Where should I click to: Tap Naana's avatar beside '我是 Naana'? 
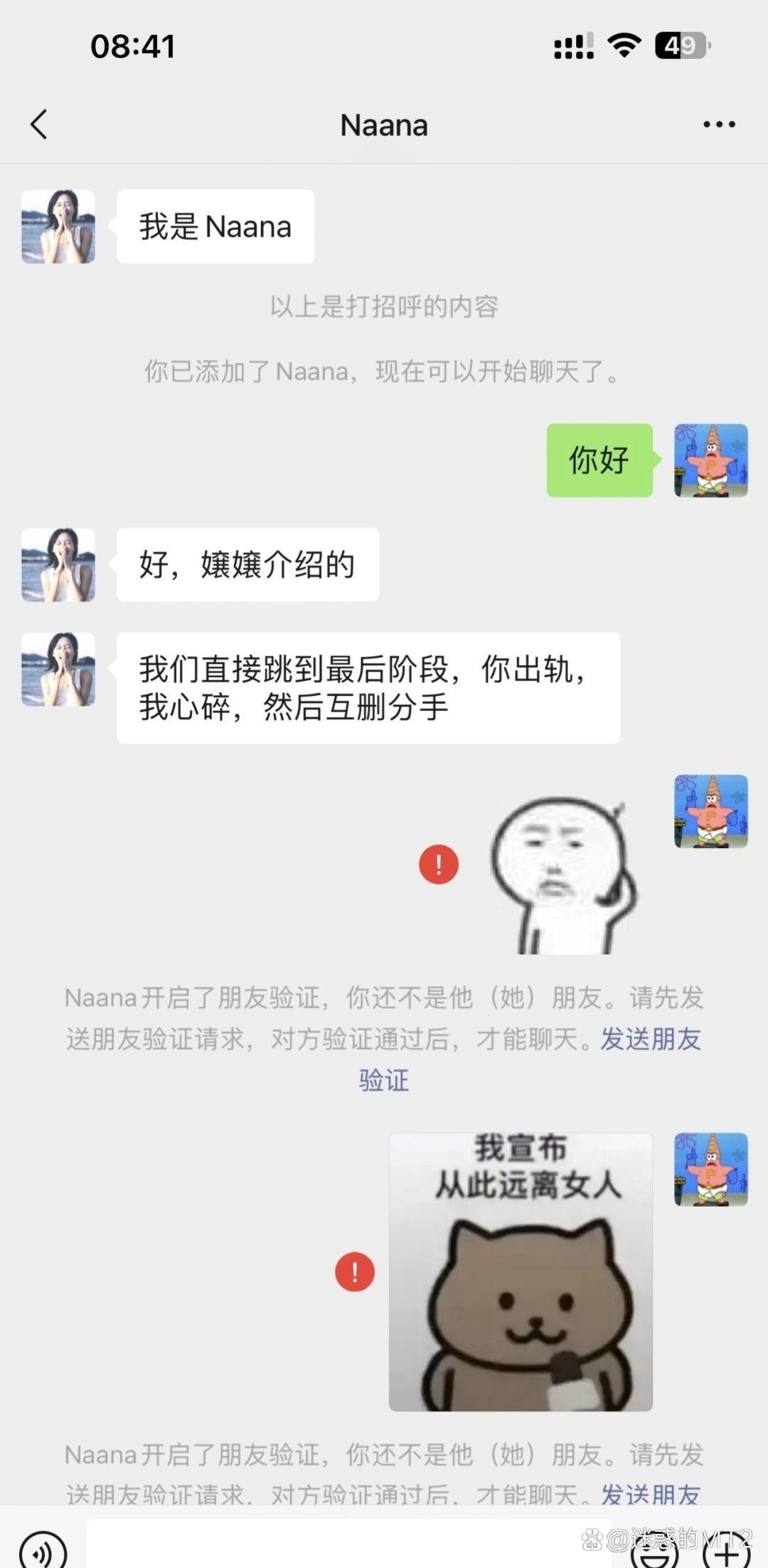pos(58,227)
